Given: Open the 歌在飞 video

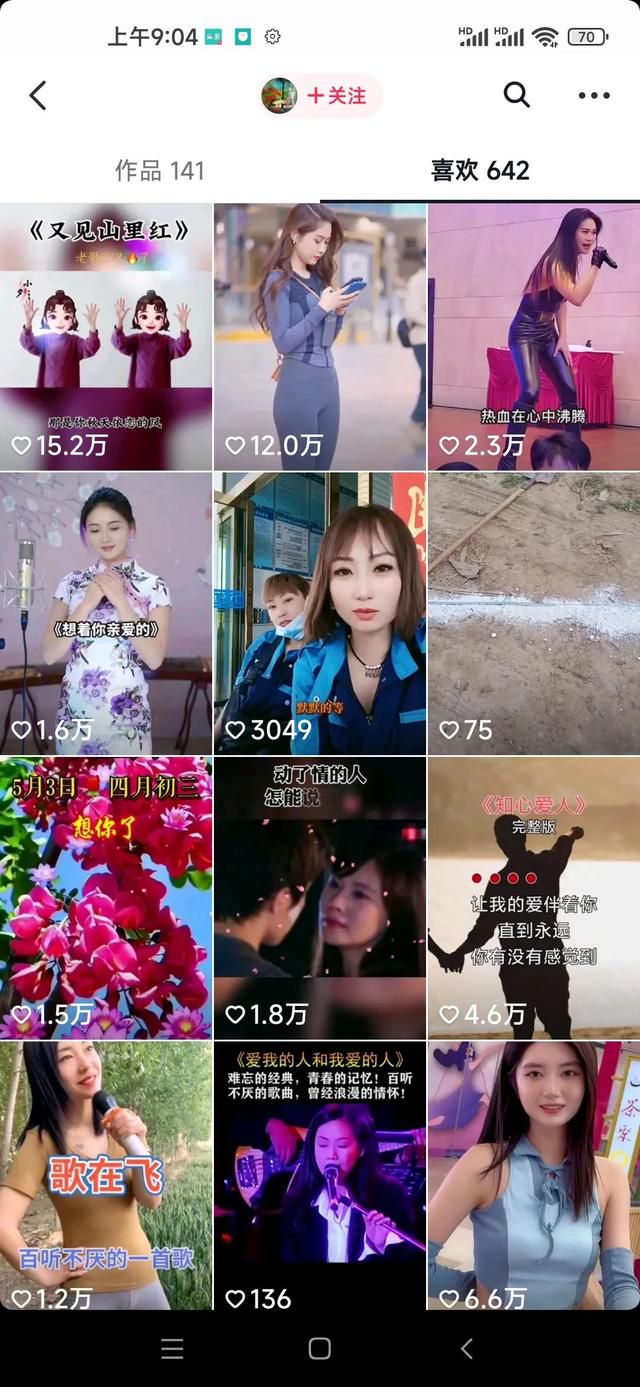Looking at the screenshot, I should pyautogui.click(x=106, y=1175).
